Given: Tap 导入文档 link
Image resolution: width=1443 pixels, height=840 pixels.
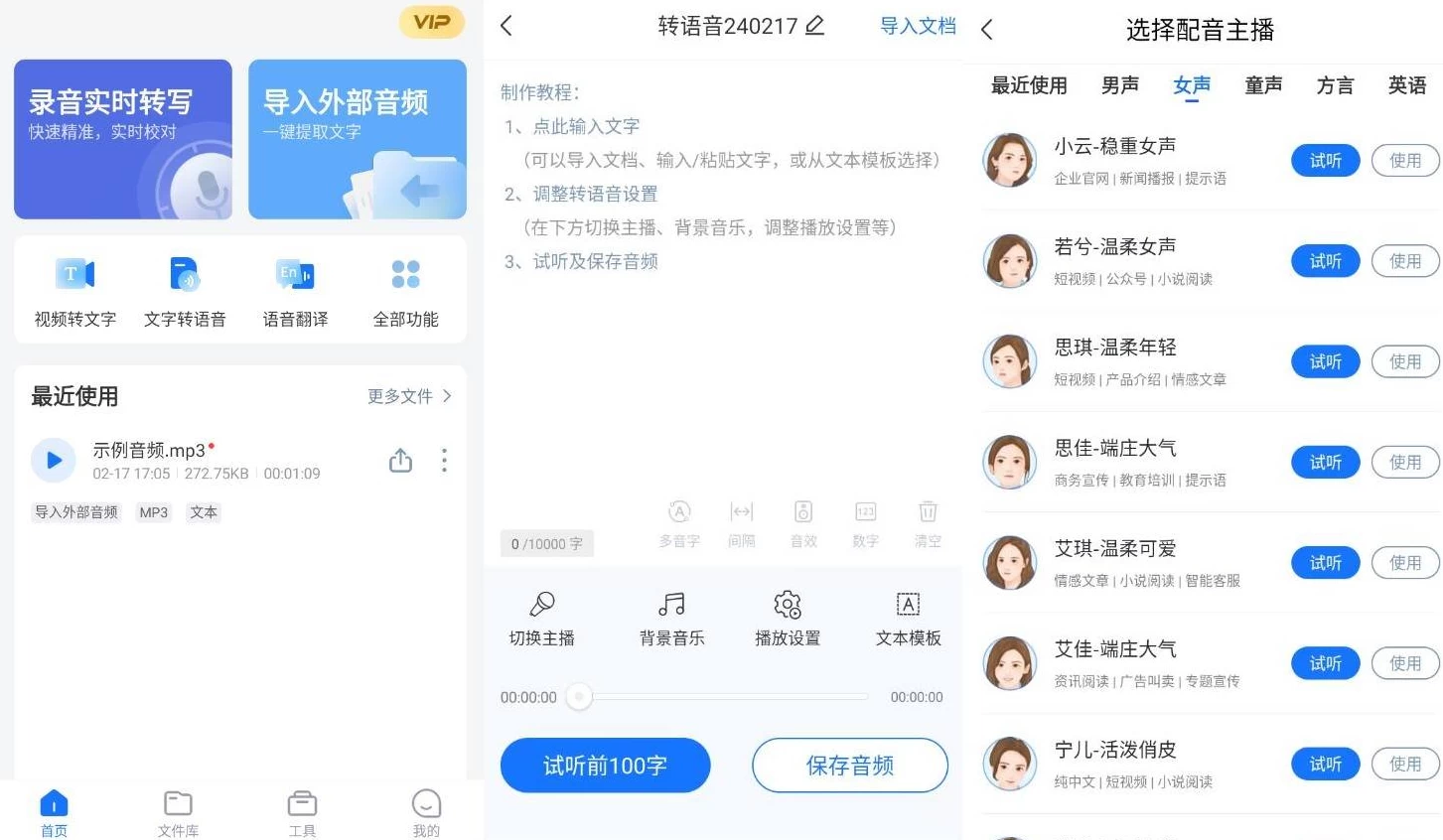Looking at the screenshot, I should coord(918,27).
